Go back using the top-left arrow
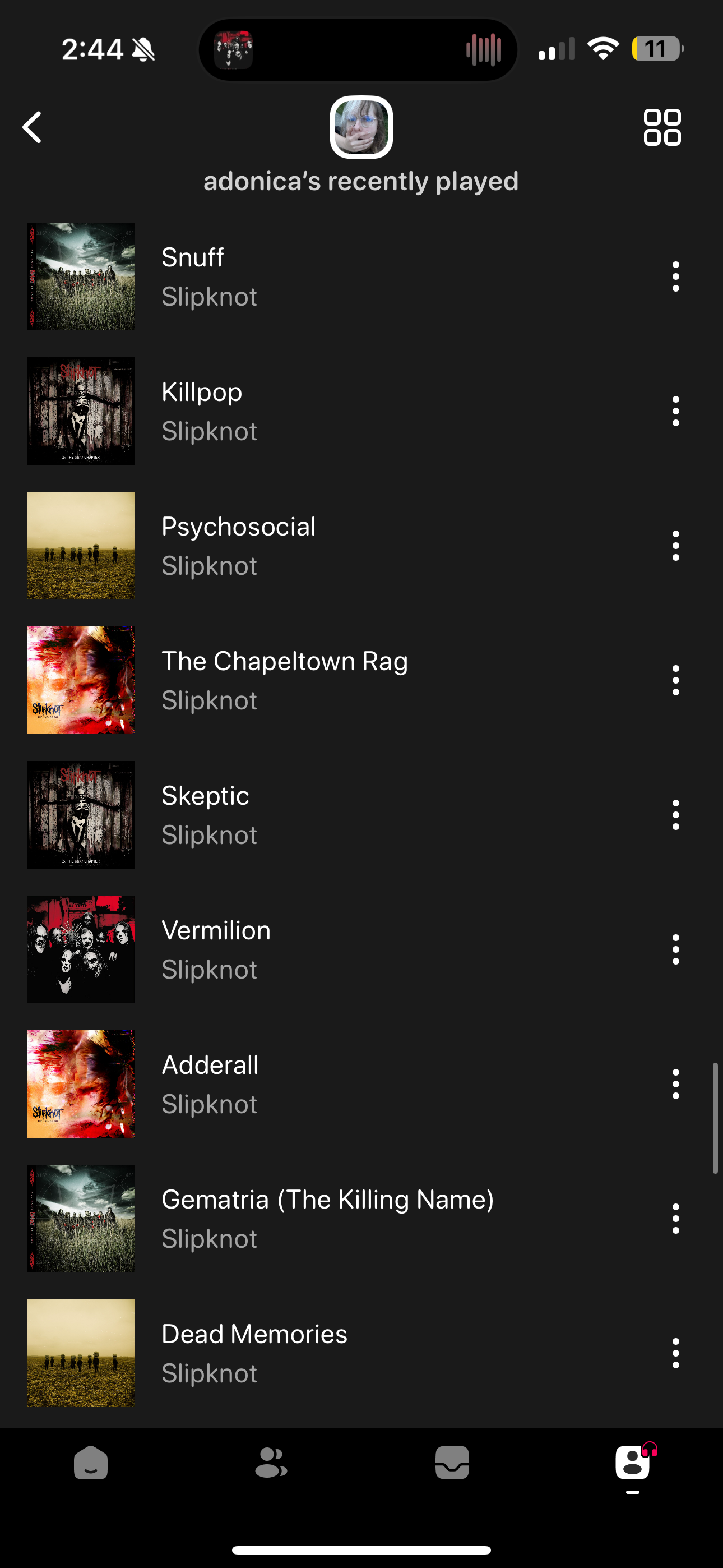The width and height of the screenshot is (723, 1568). (x=31, y=127)
